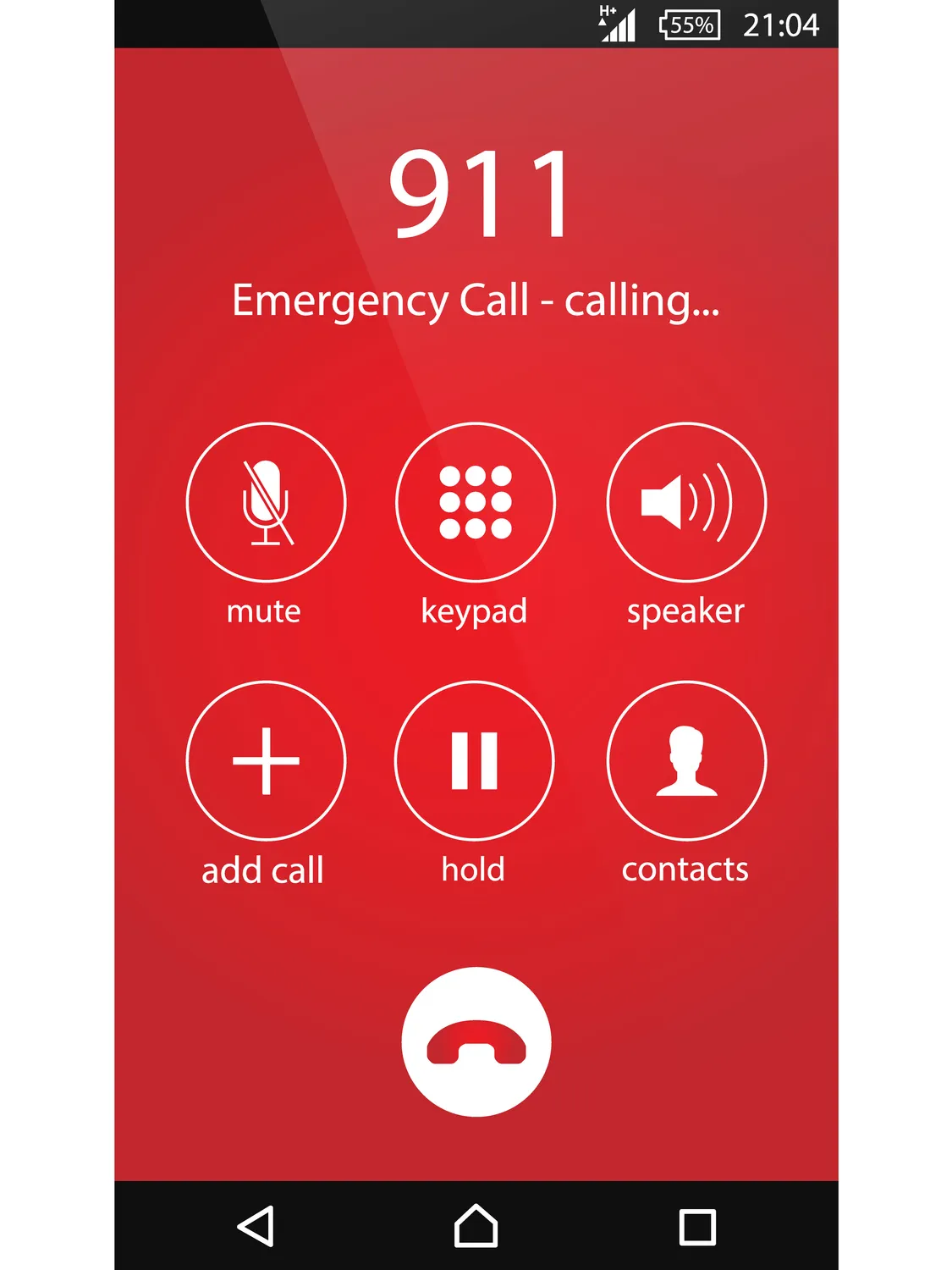Image resolution: width=952 pixels, height=1270 pixels.
Task: Mute the microphone during the call
Action: (x=265, y=502)
